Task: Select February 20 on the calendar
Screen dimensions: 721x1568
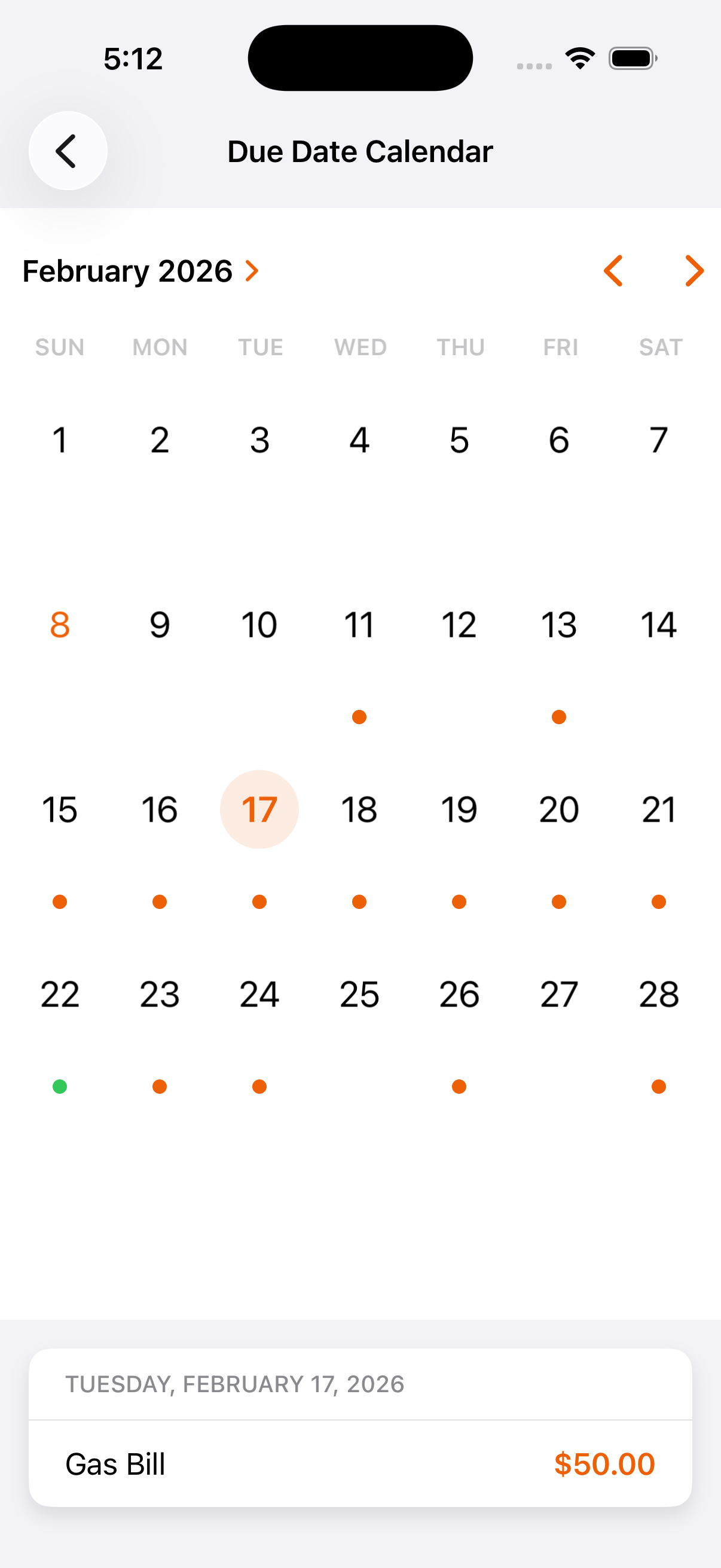Action: click(559, 809)
